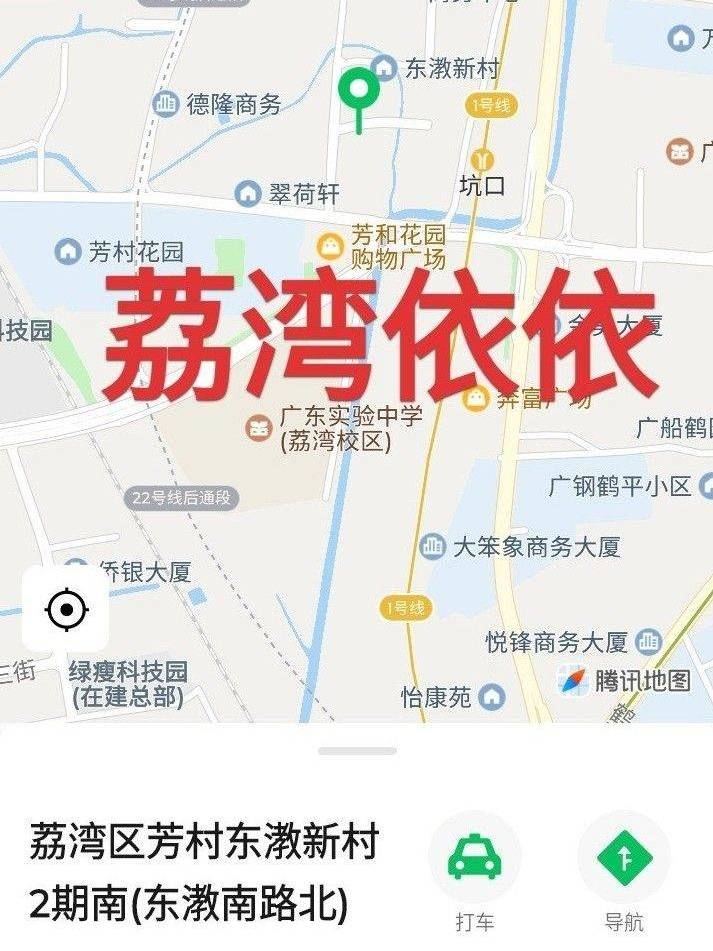This screenshot has width=713, height=951.
Task: Tap 打车 to hail a taxi
Action: 474,857
